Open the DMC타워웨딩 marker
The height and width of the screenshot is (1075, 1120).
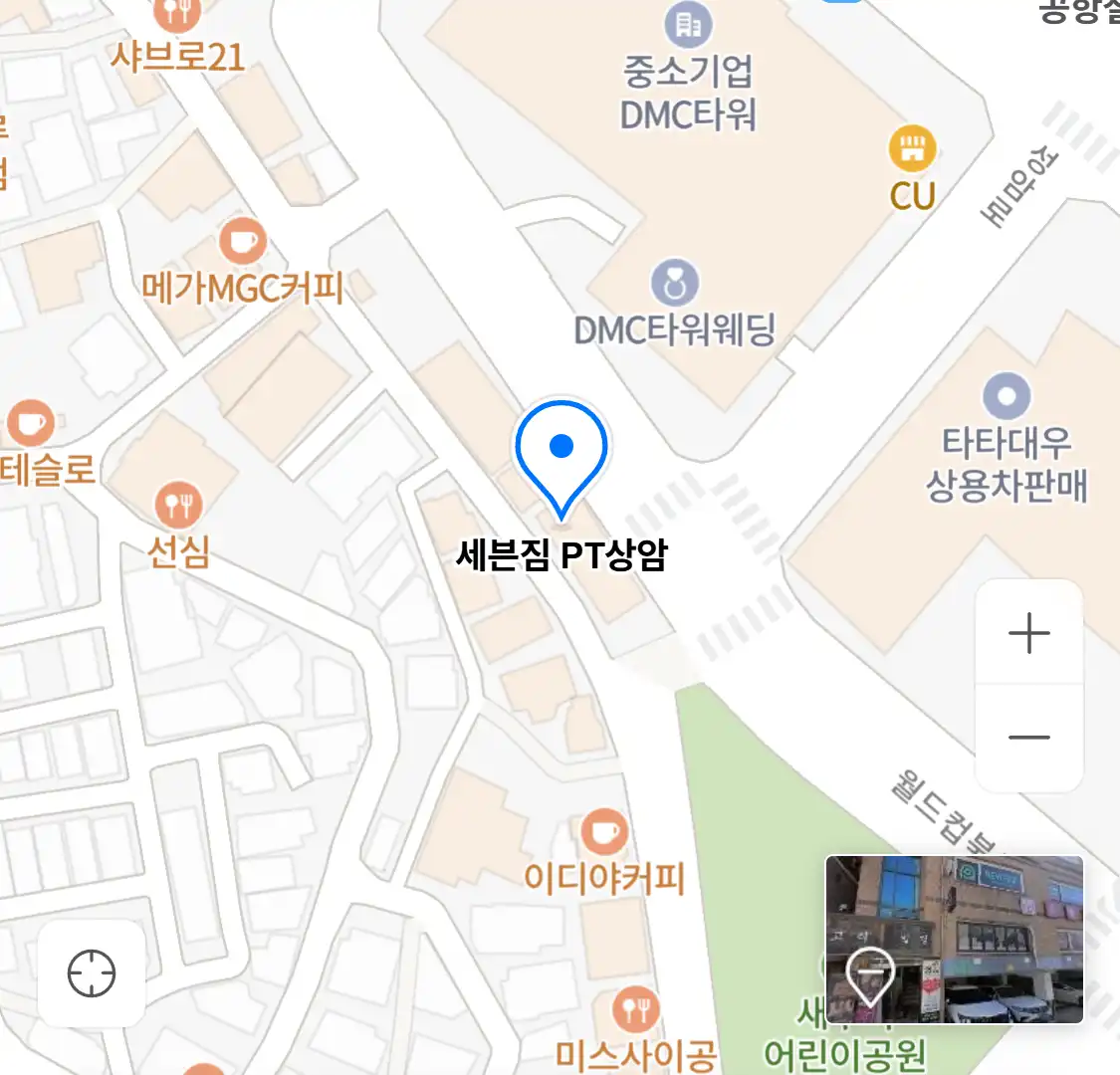675,284
